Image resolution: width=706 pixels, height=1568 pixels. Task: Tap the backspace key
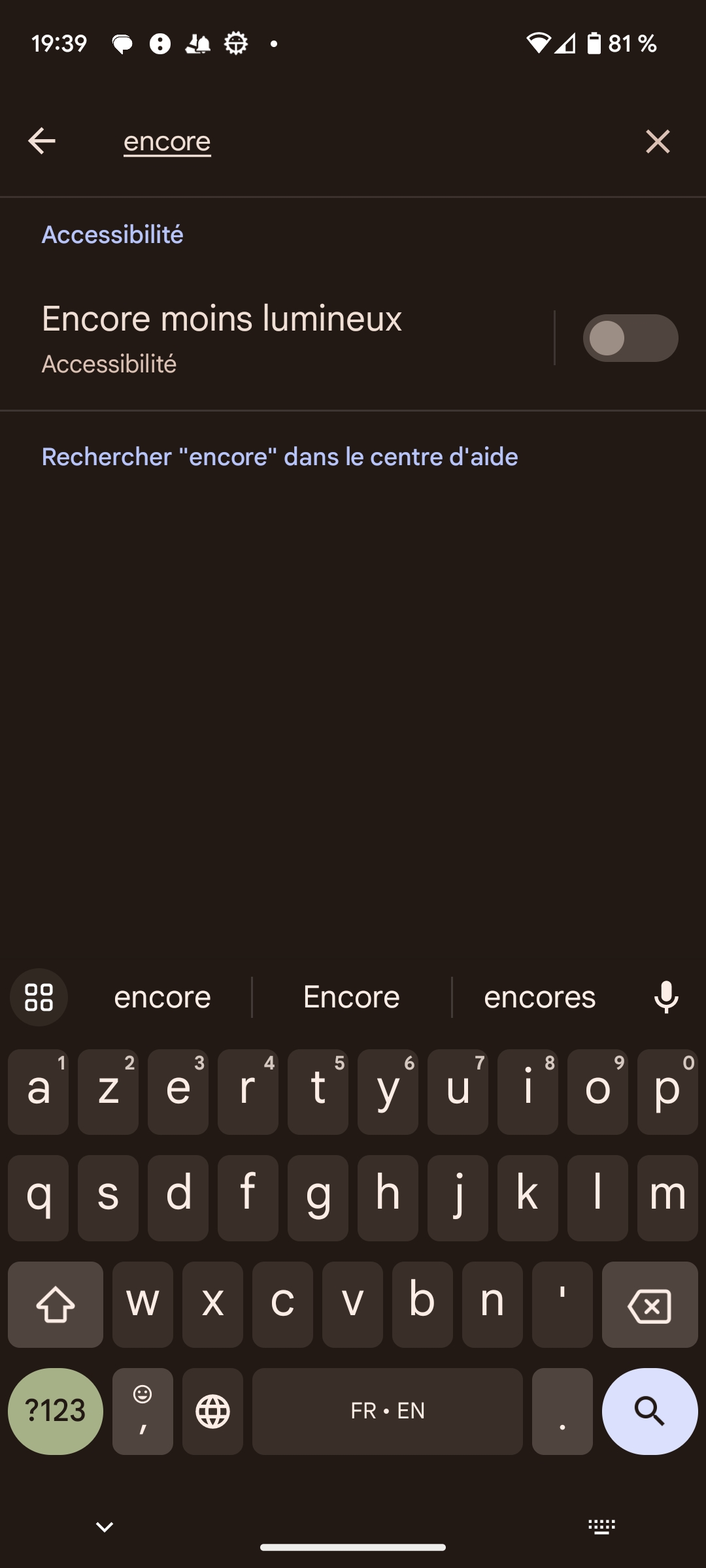(649, 1305)
